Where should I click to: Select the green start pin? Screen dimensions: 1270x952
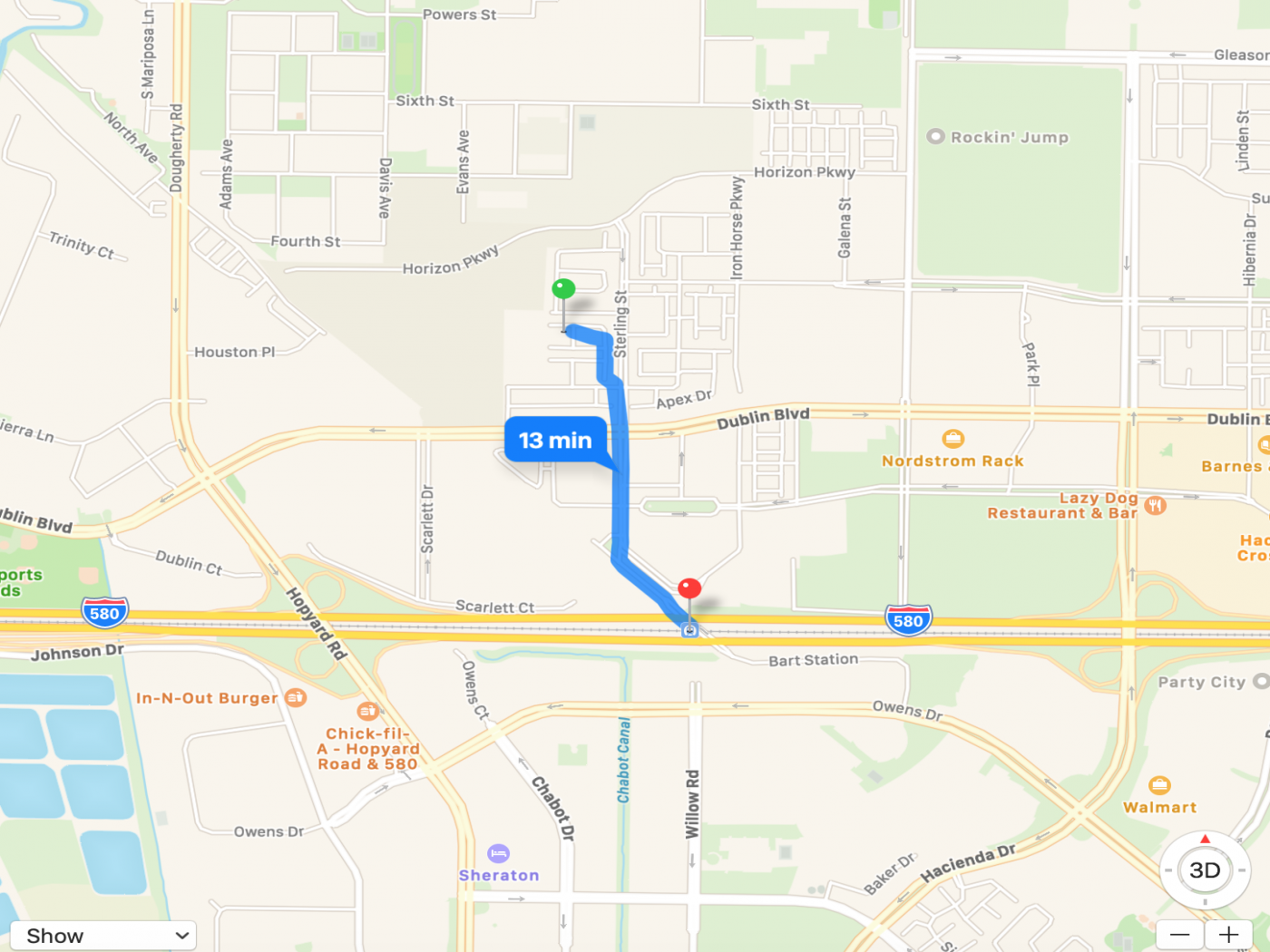563,289
